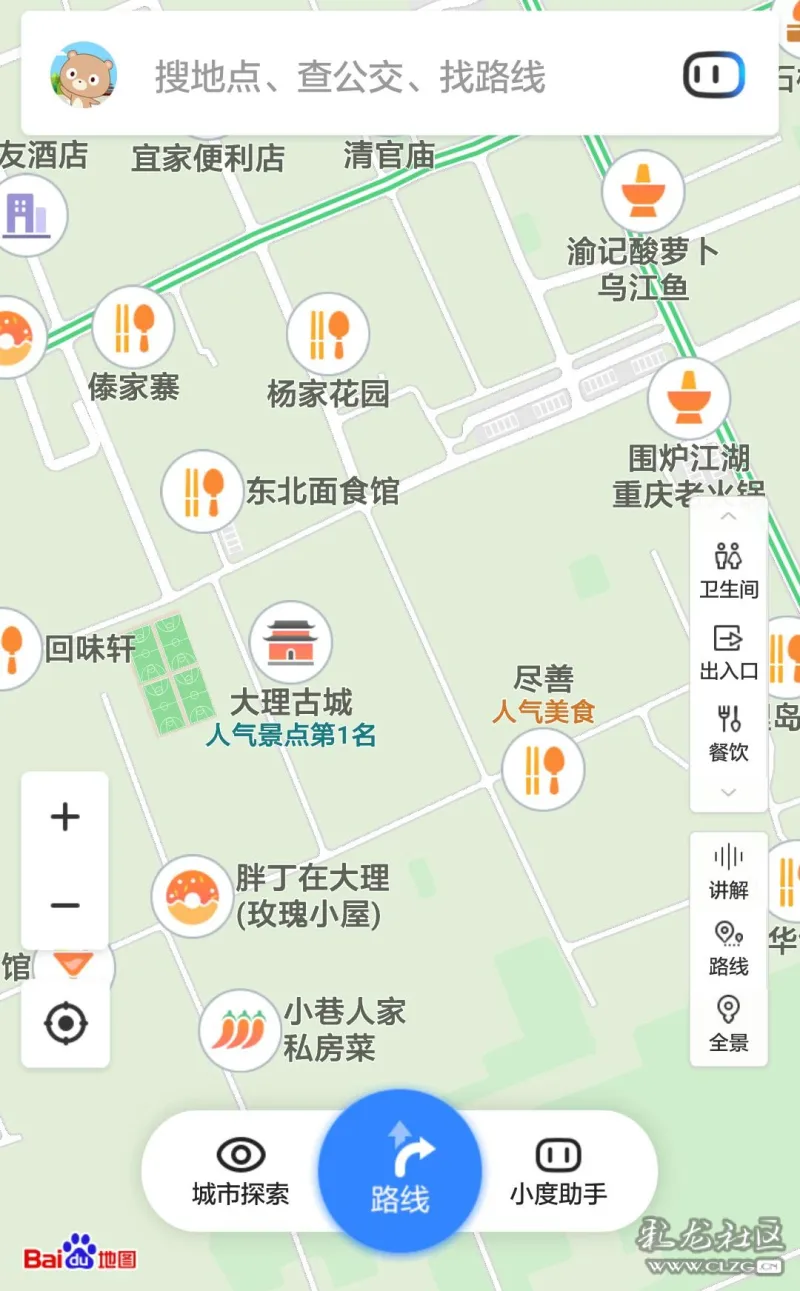
Task: Center map on my current location
Action: click(66, 1023)
